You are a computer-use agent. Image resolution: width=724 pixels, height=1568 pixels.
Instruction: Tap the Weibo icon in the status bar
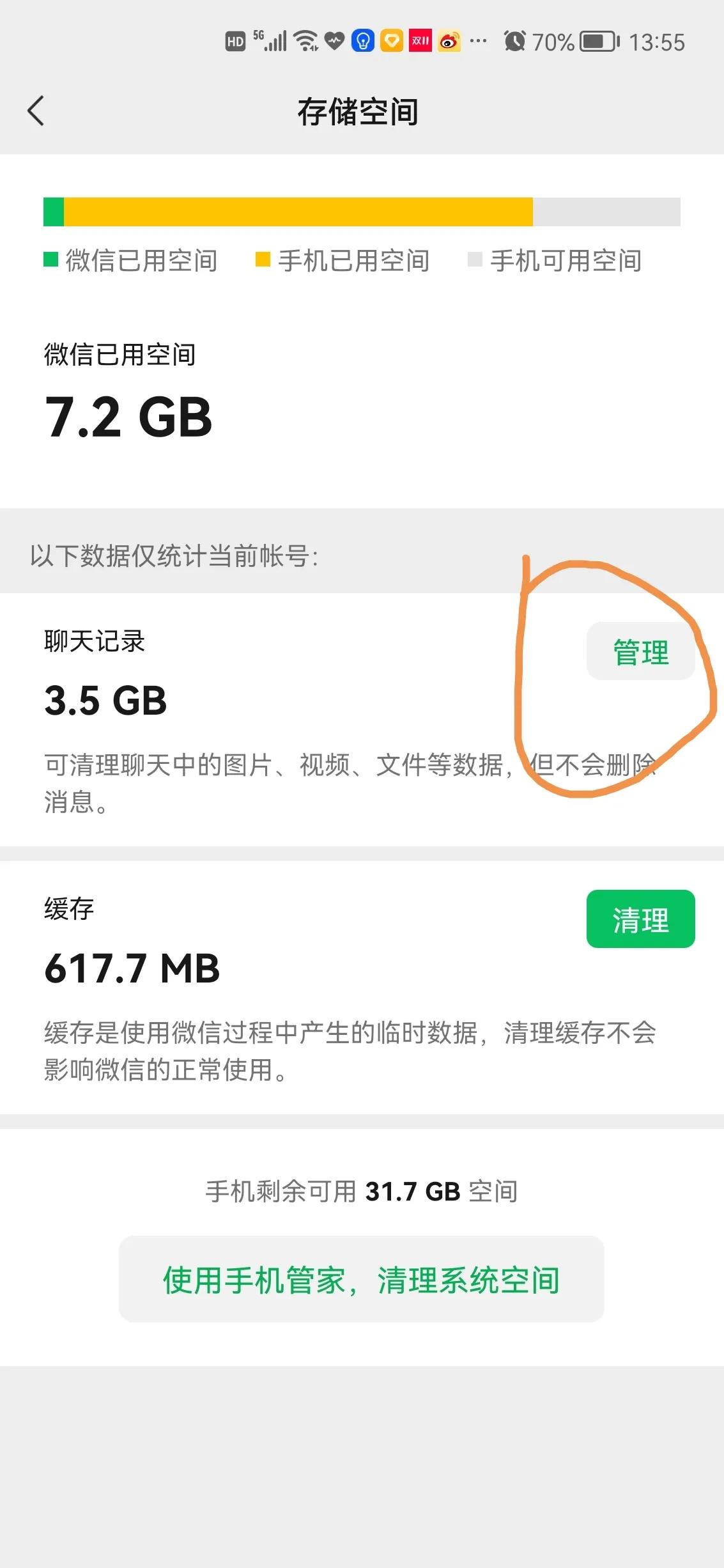[x=449, y=41]
